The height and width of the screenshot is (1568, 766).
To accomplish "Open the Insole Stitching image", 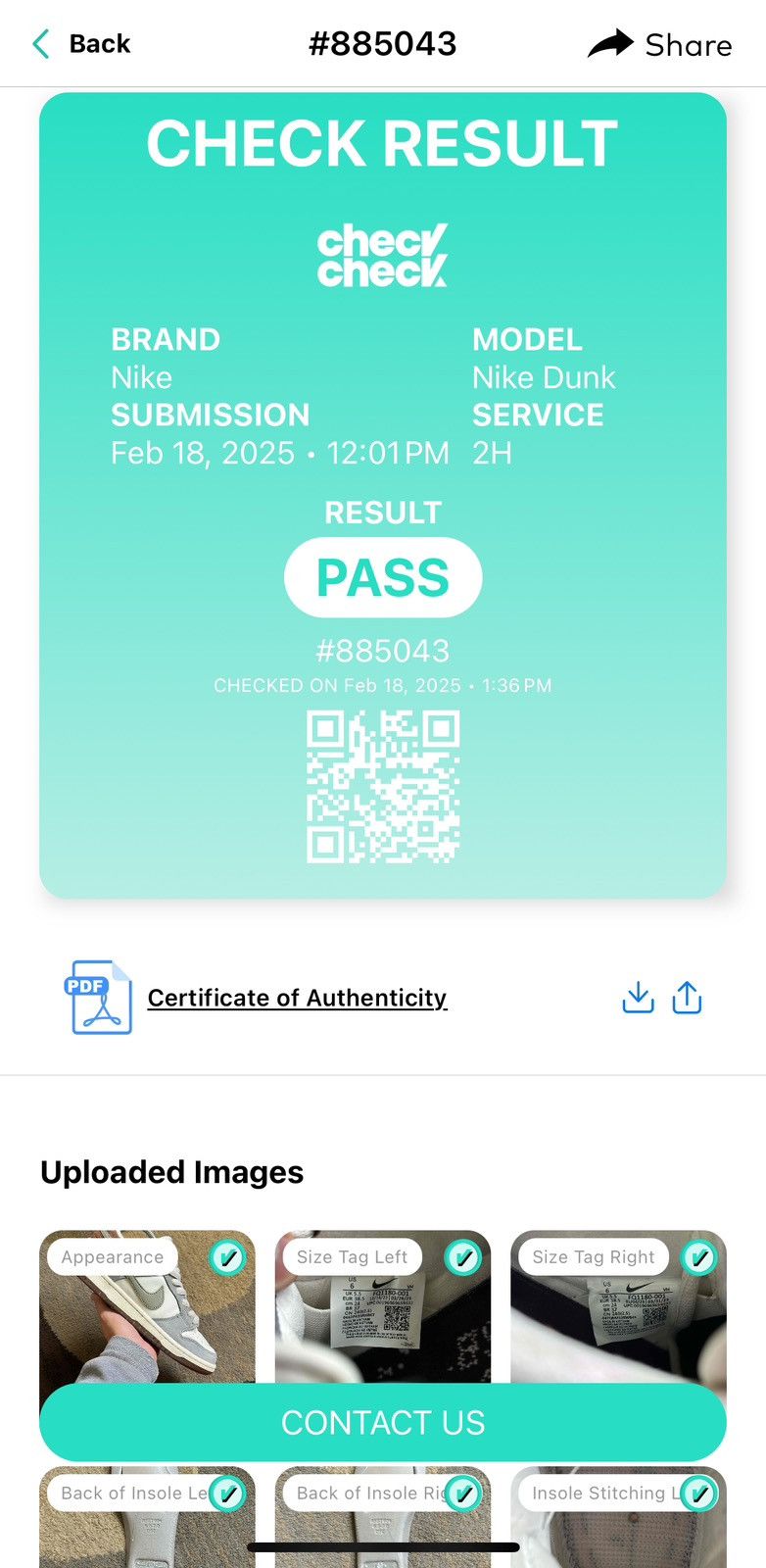I will click(x=618, y=1517).
